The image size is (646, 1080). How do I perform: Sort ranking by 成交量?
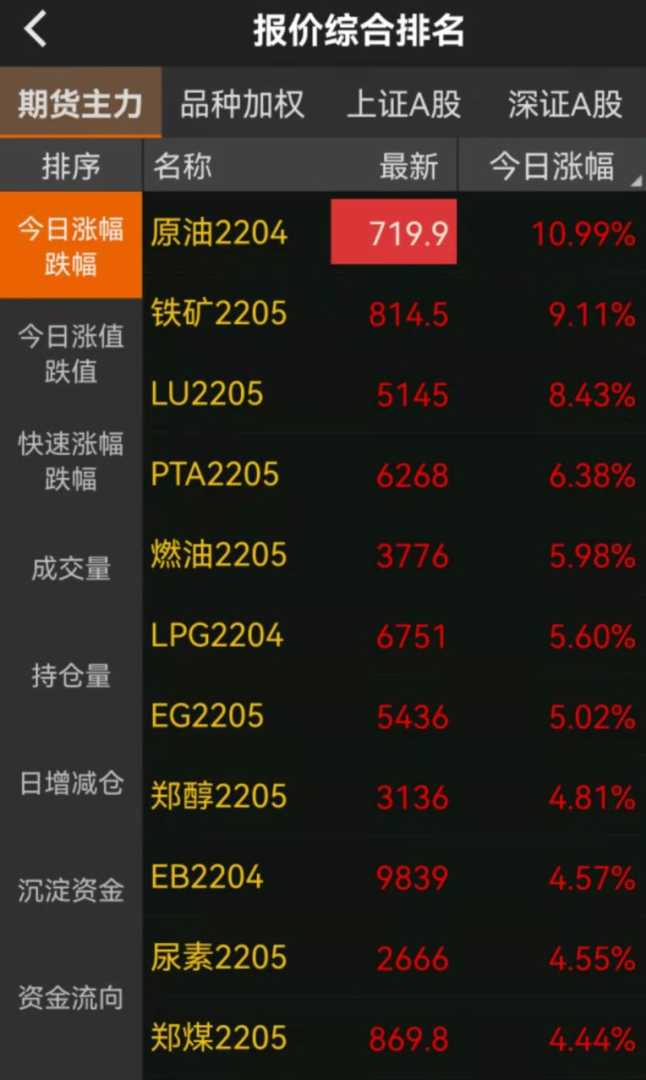point(71,569)
